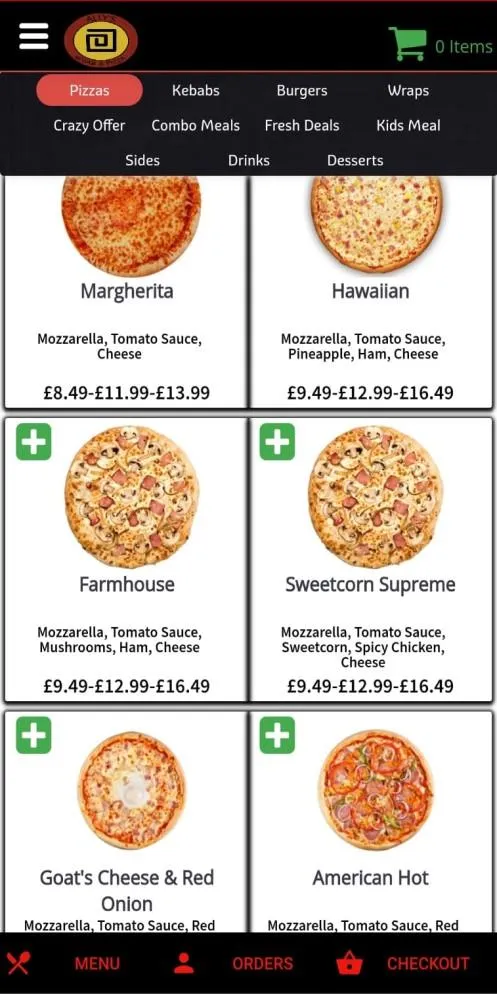Add Goat's Cheese & Red Onion pizza
Image resolution: width=497 pixels, height=994 pixels.
tap(34, 735)
